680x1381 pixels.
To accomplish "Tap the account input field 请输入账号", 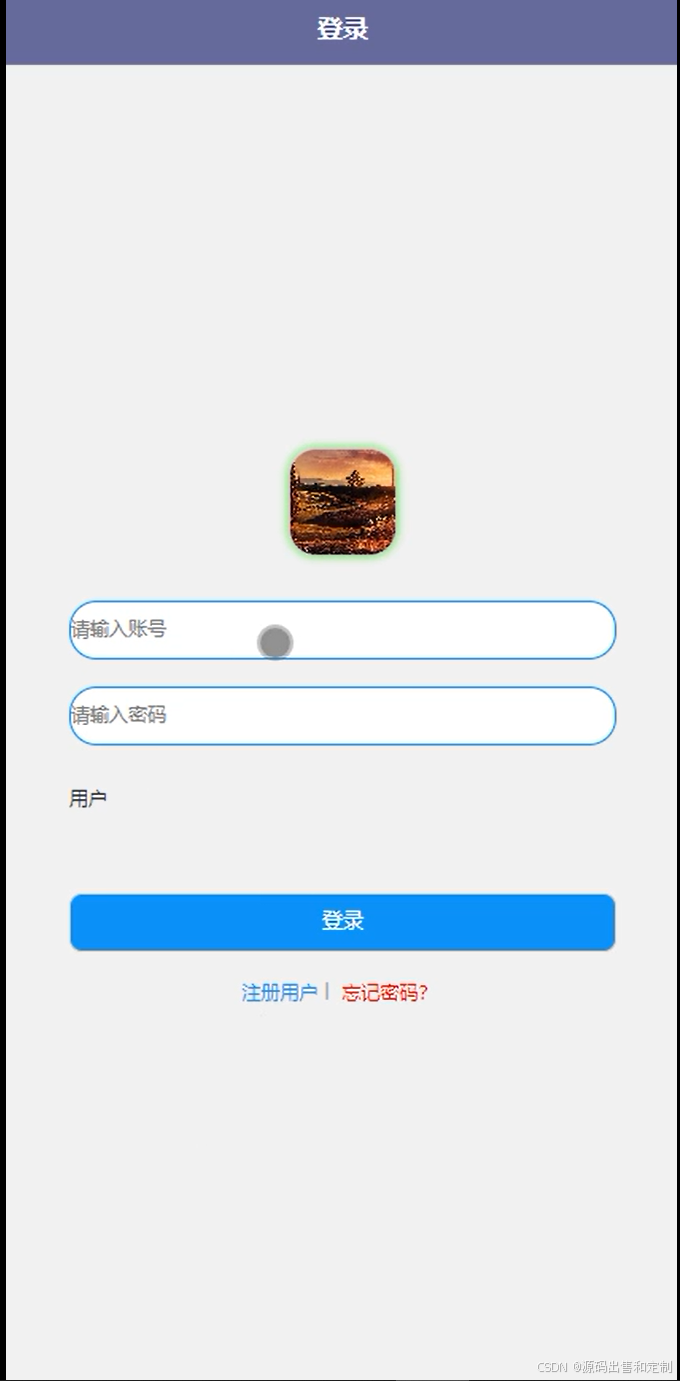I will click(x=342, y=630).
